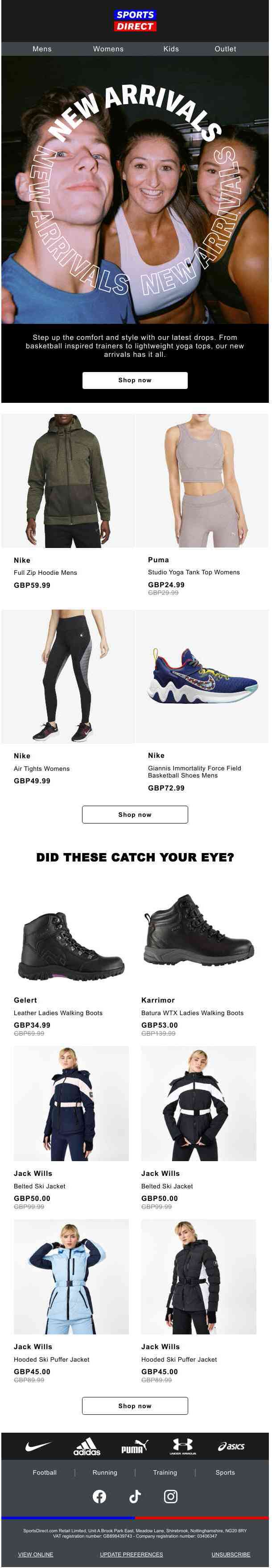This screenshot has width=272, height=1568.
Task: Open Update Preferences link
Action: coord(131,1554)
